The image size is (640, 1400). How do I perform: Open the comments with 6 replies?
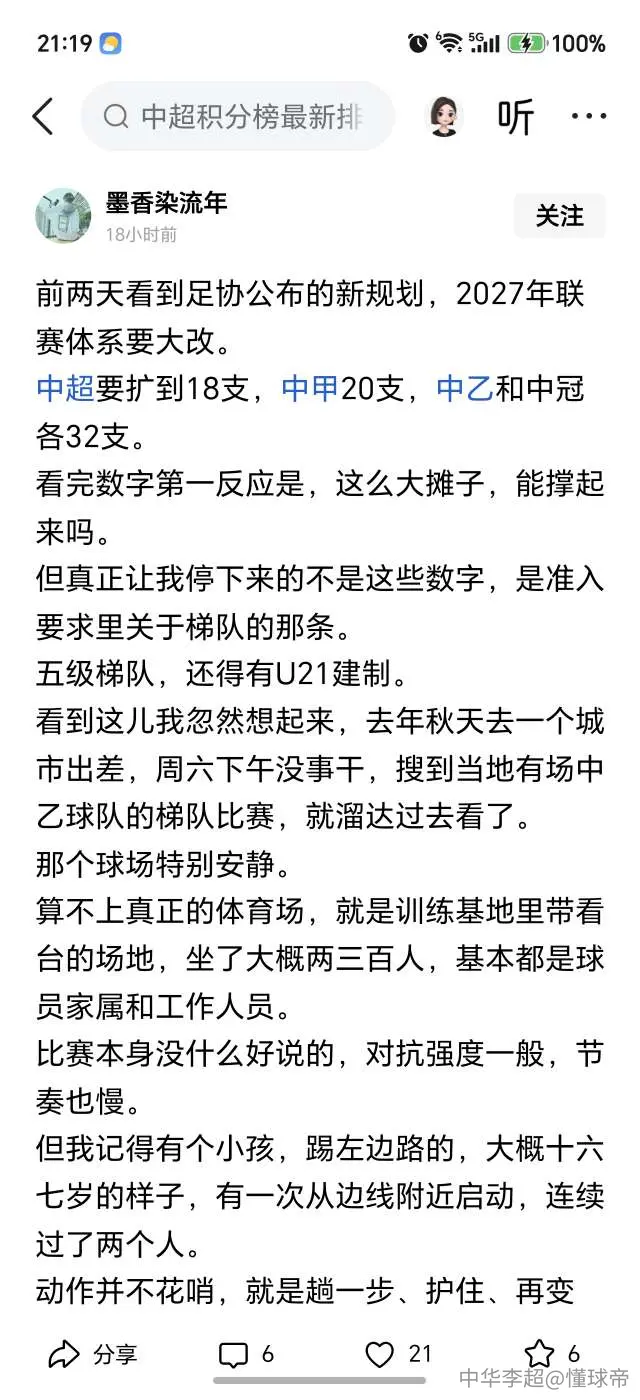[x=246, y=1355]
